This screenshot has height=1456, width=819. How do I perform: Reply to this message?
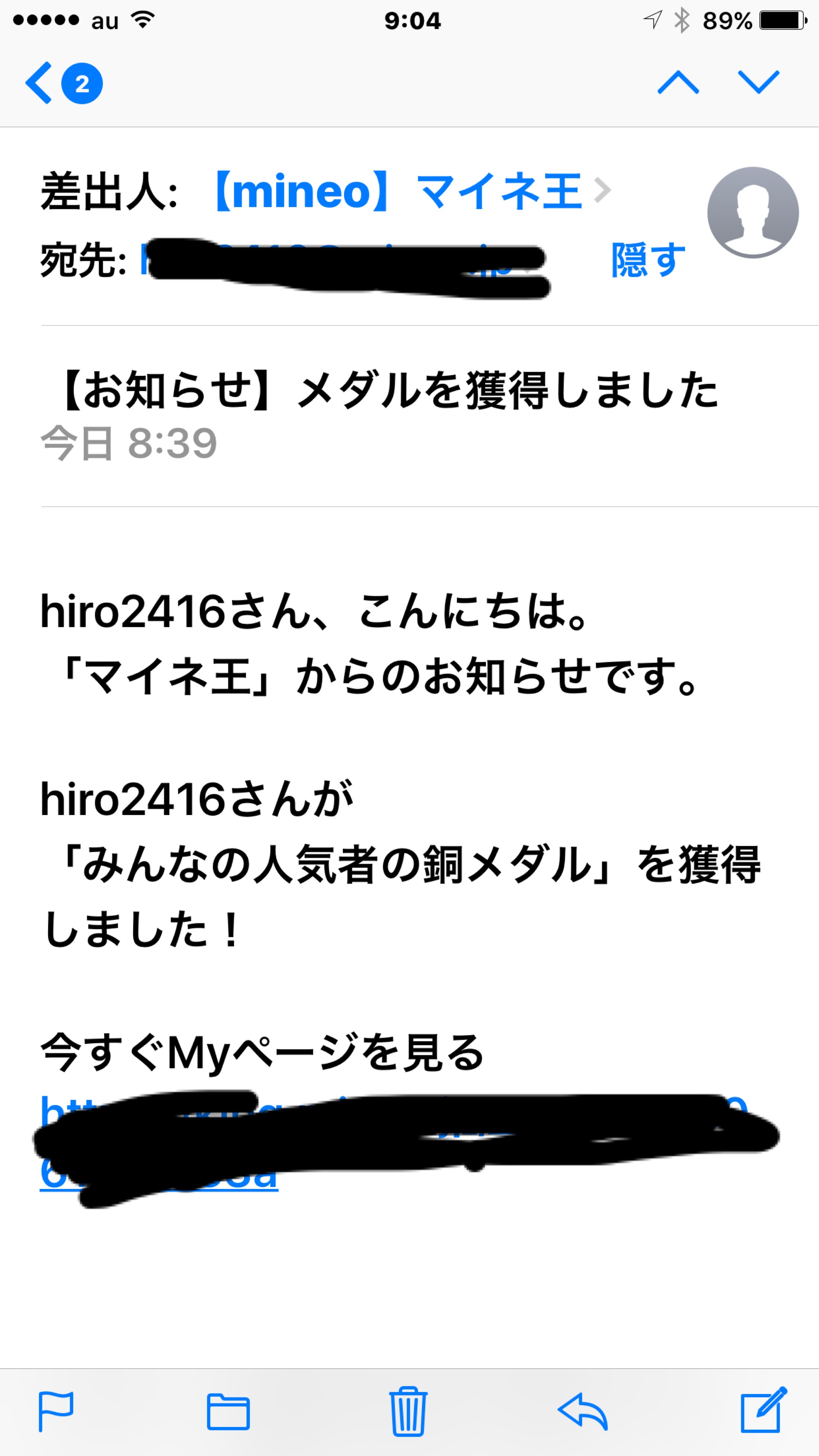pos(583,1411)
